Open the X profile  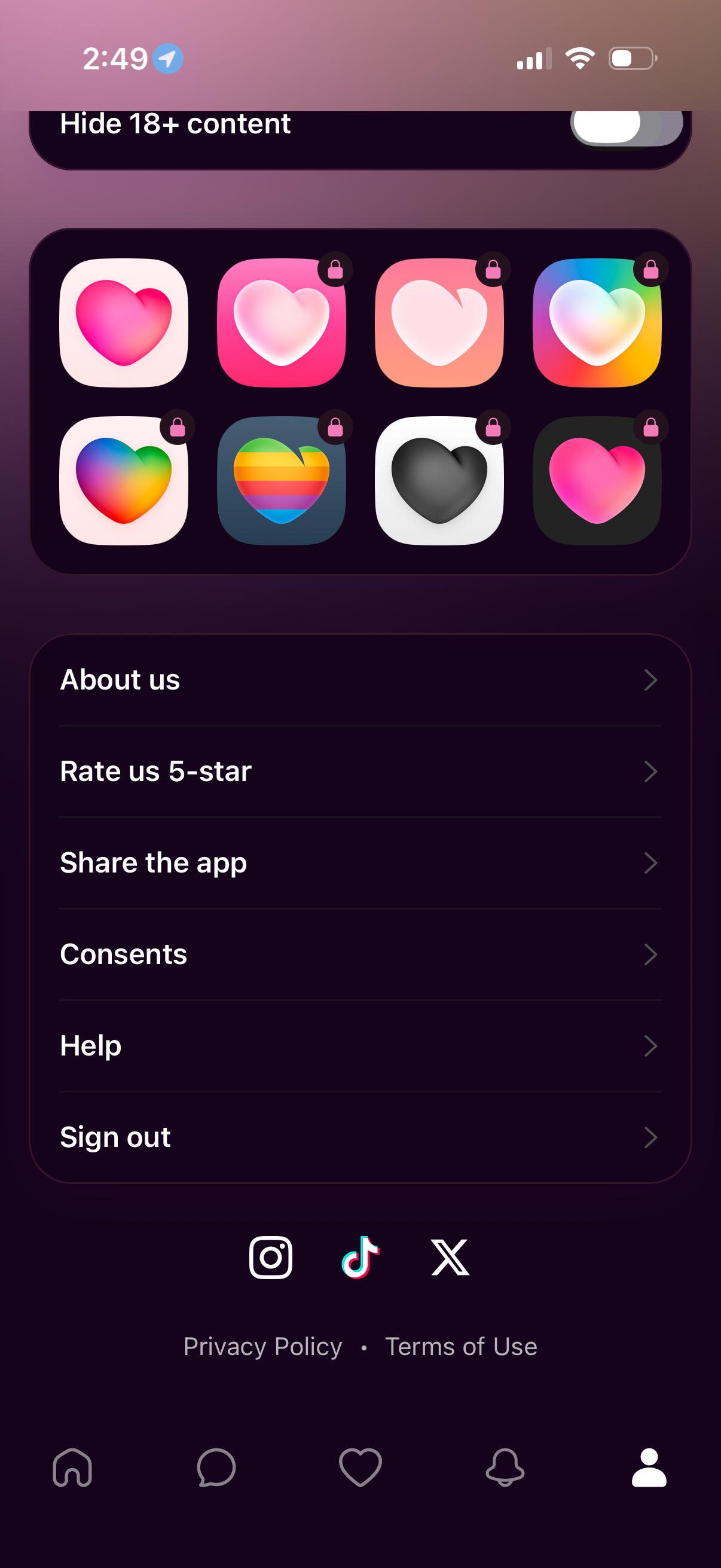point(450,1258)
